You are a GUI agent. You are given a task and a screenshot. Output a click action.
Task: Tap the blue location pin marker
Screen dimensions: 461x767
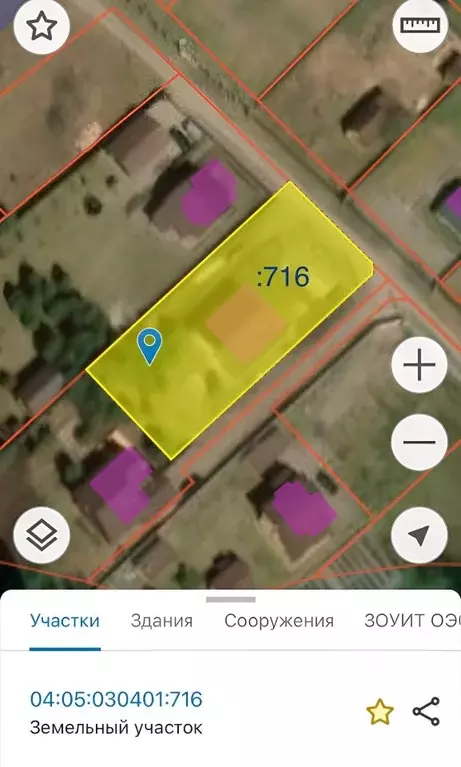click(149, 346)
